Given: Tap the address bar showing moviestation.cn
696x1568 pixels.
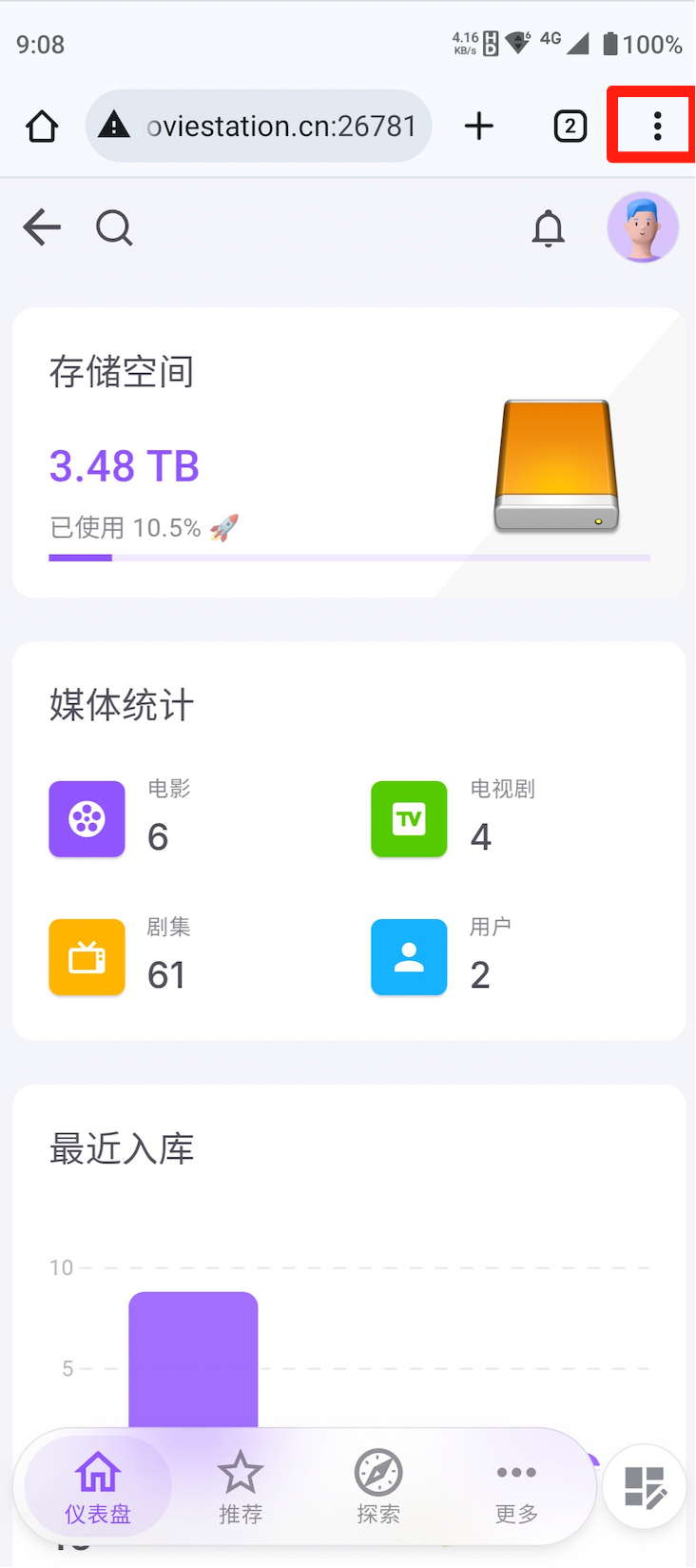Looking at the screenshot, I should coord(259,125).
